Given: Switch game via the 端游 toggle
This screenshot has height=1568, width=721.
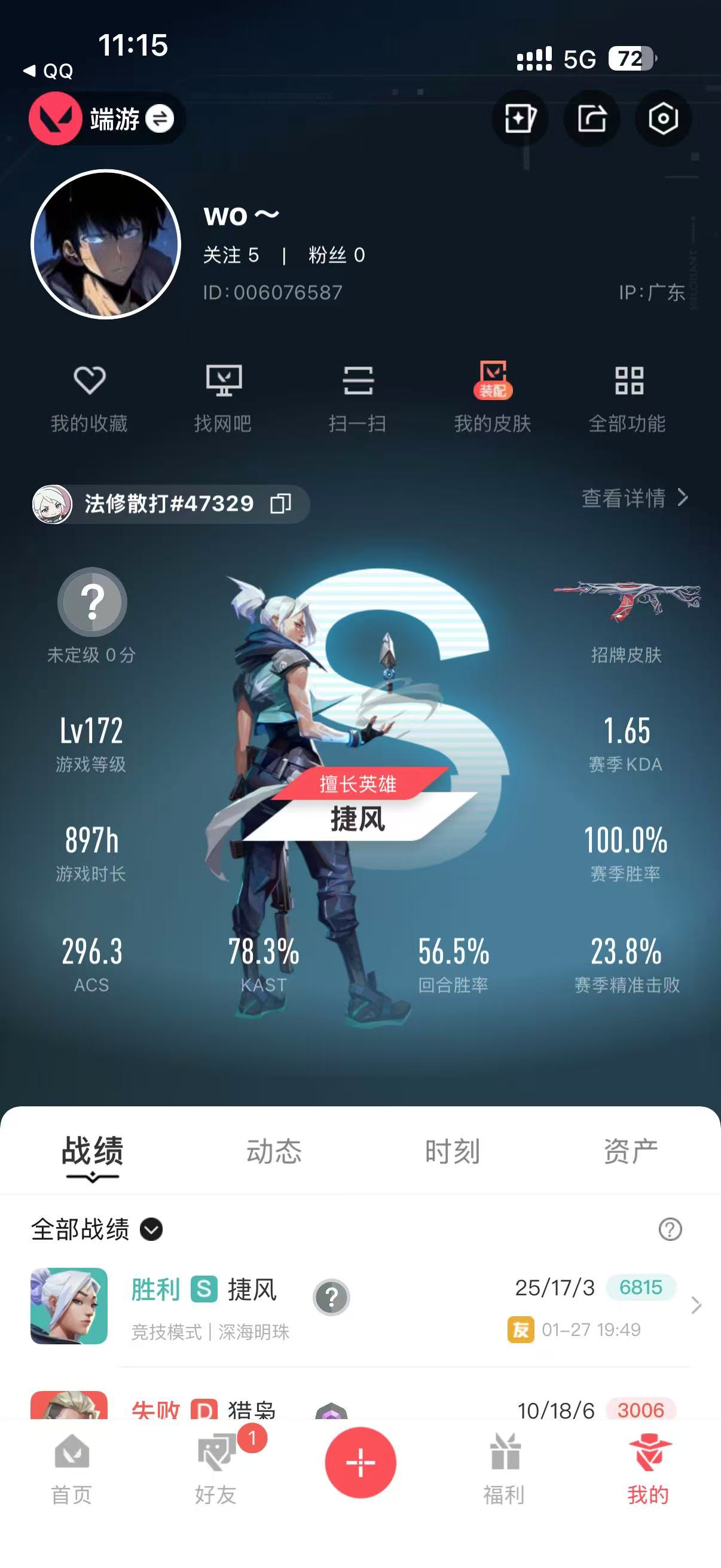Looking at the screenshot, I should (x=160, y=118).
